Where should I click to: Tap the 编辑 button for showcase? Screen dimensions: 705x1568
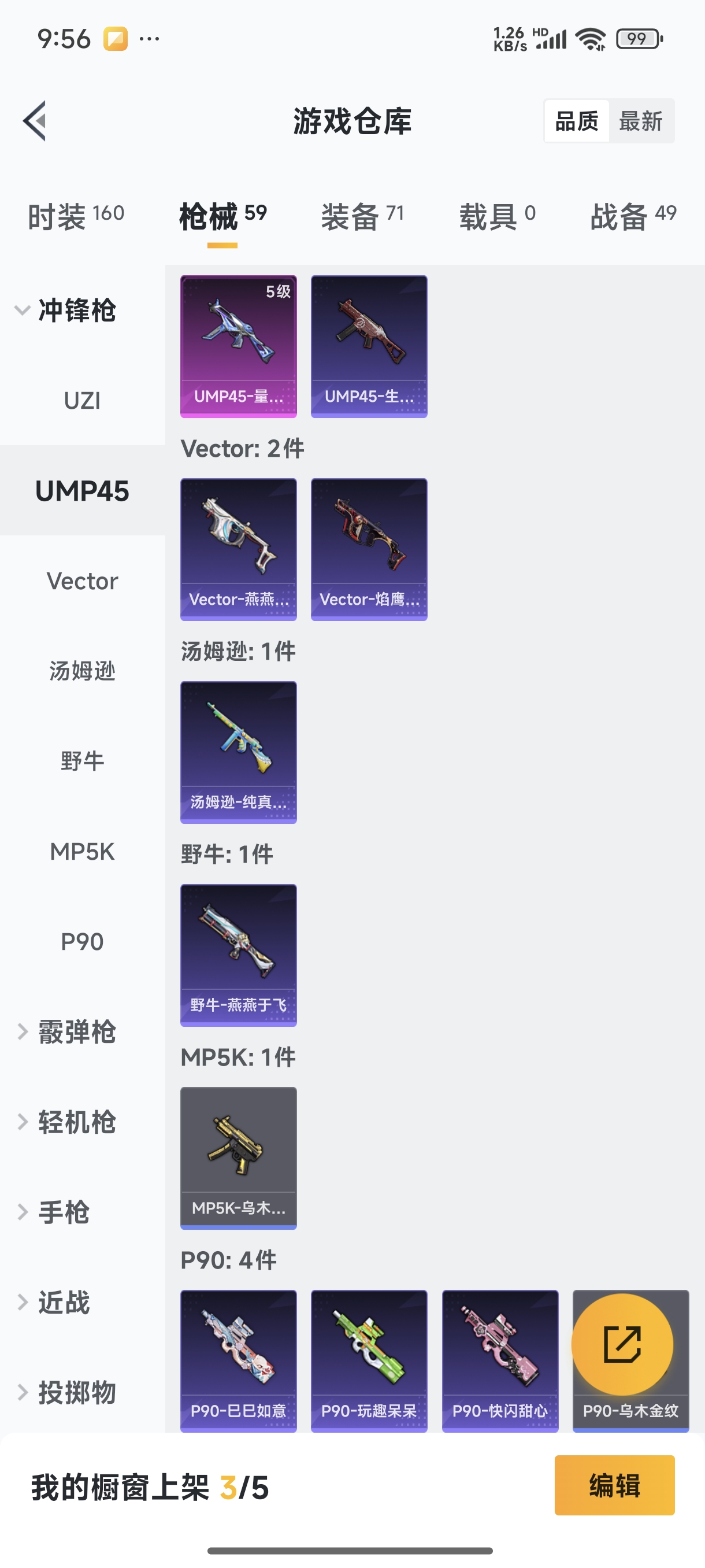tap(614, 1485)
